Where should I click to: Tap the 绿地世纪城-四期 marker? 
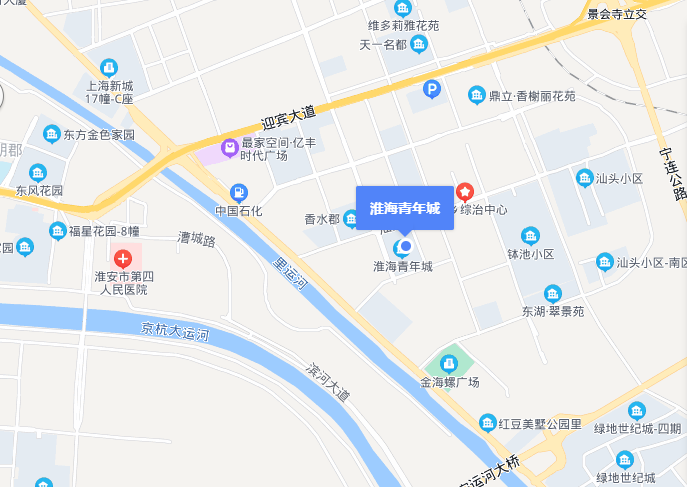click(x=637, y=410)
